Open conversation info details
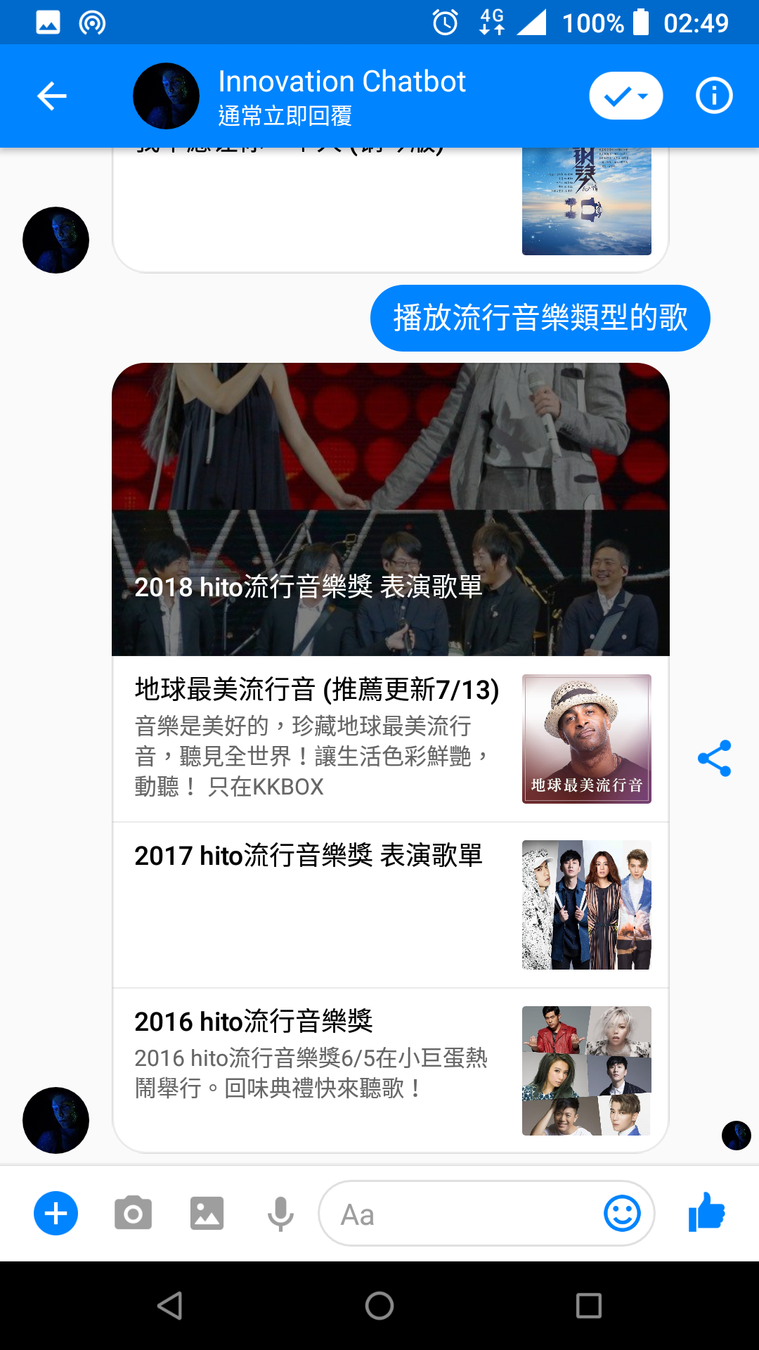 click(714, 96)
